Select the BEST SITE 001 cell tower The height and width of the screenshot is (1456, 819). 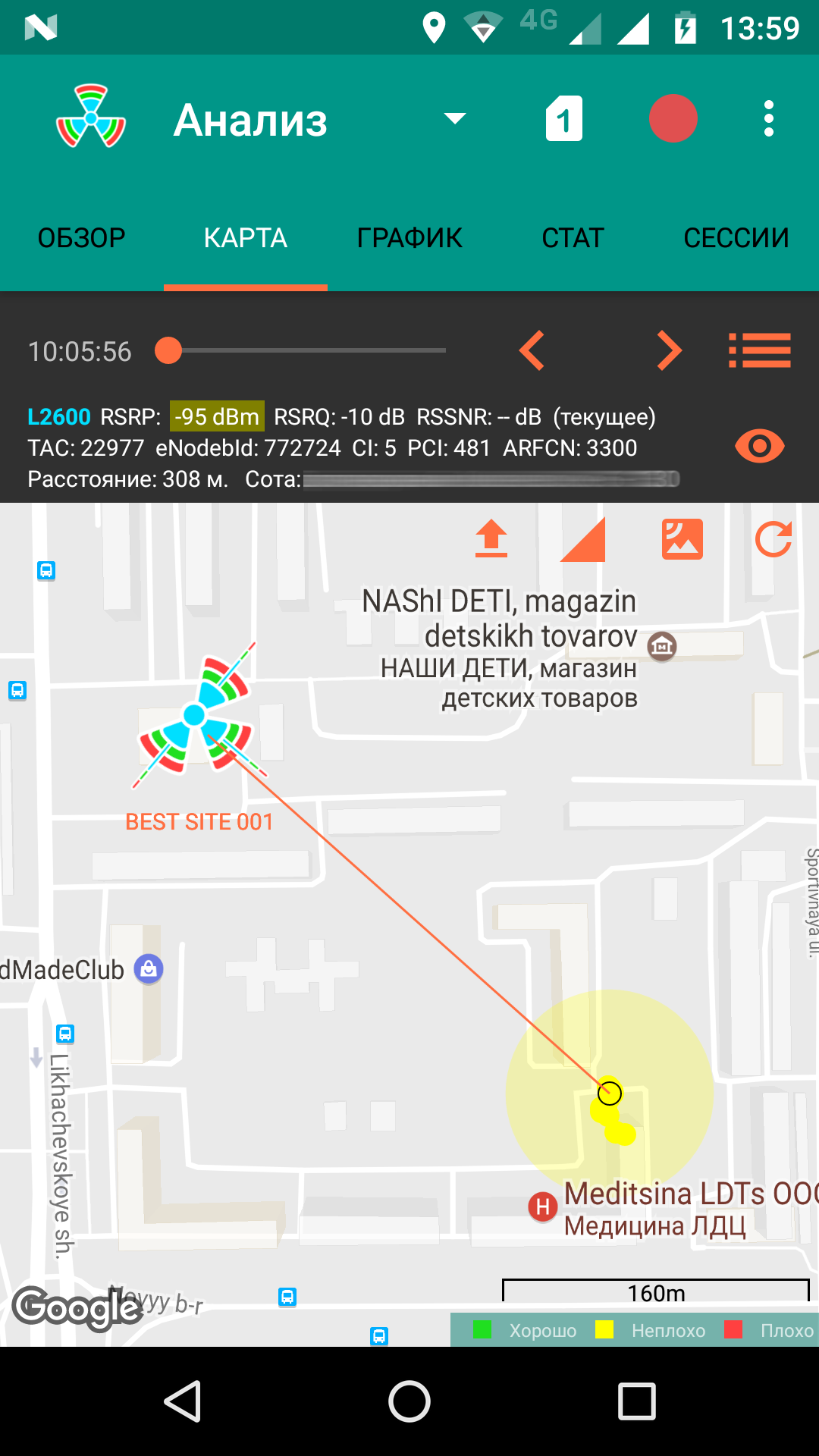point(195,715)
